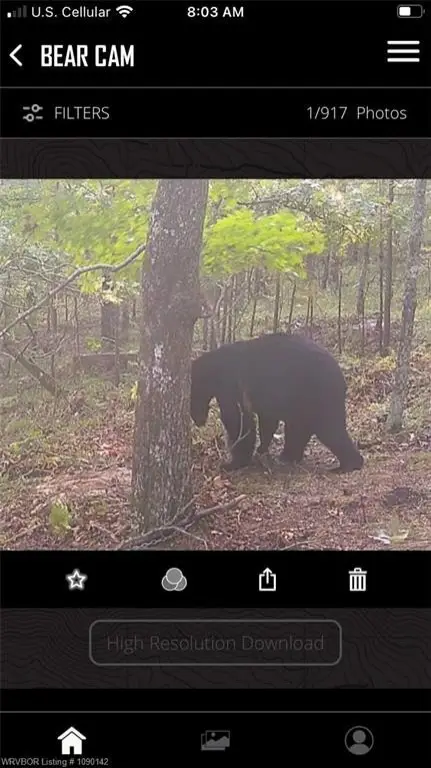
Task: Switch to the Home tab
Action: [72, 741]
